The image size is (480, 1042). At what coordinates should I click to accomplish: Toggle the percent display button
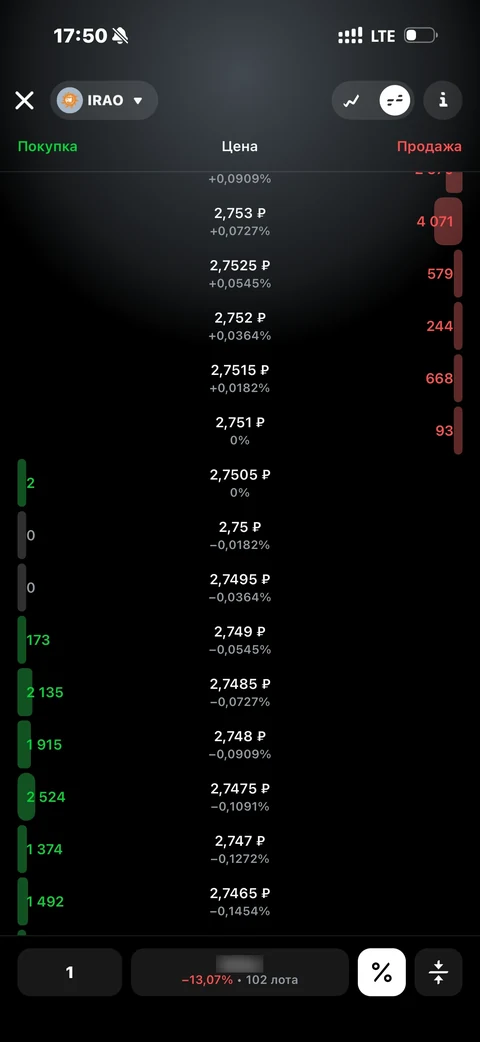click(x=382, y=972)
